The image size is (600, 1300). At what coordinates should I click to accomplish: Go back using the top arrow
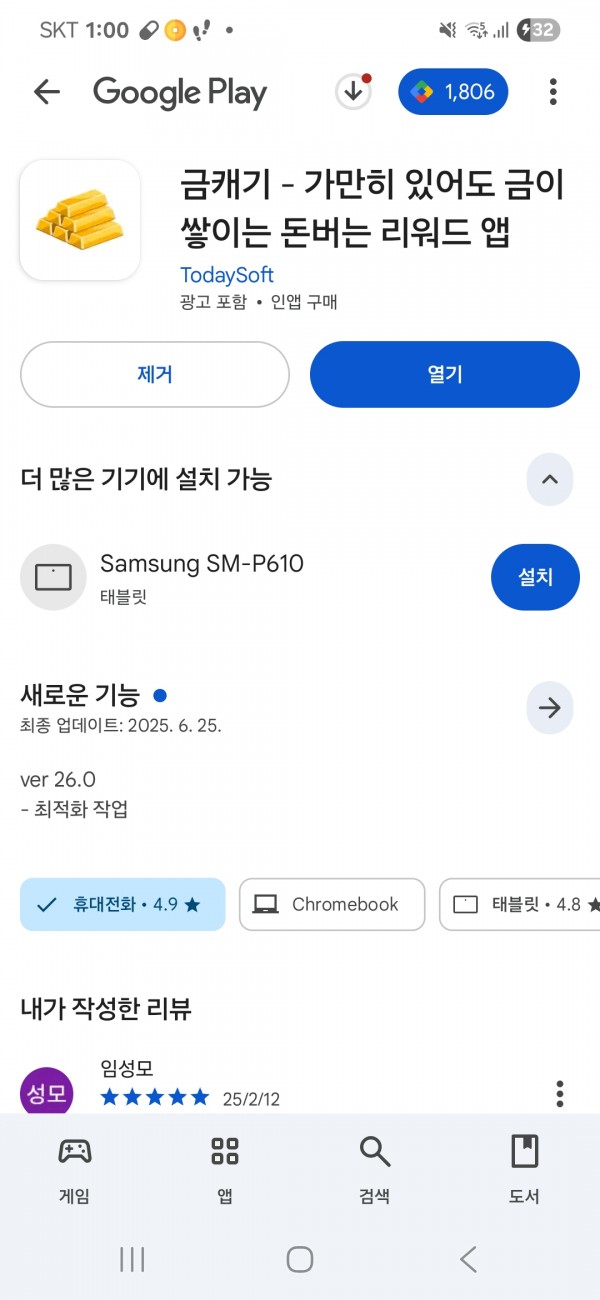pyautogui.click(x=47, y=92)
